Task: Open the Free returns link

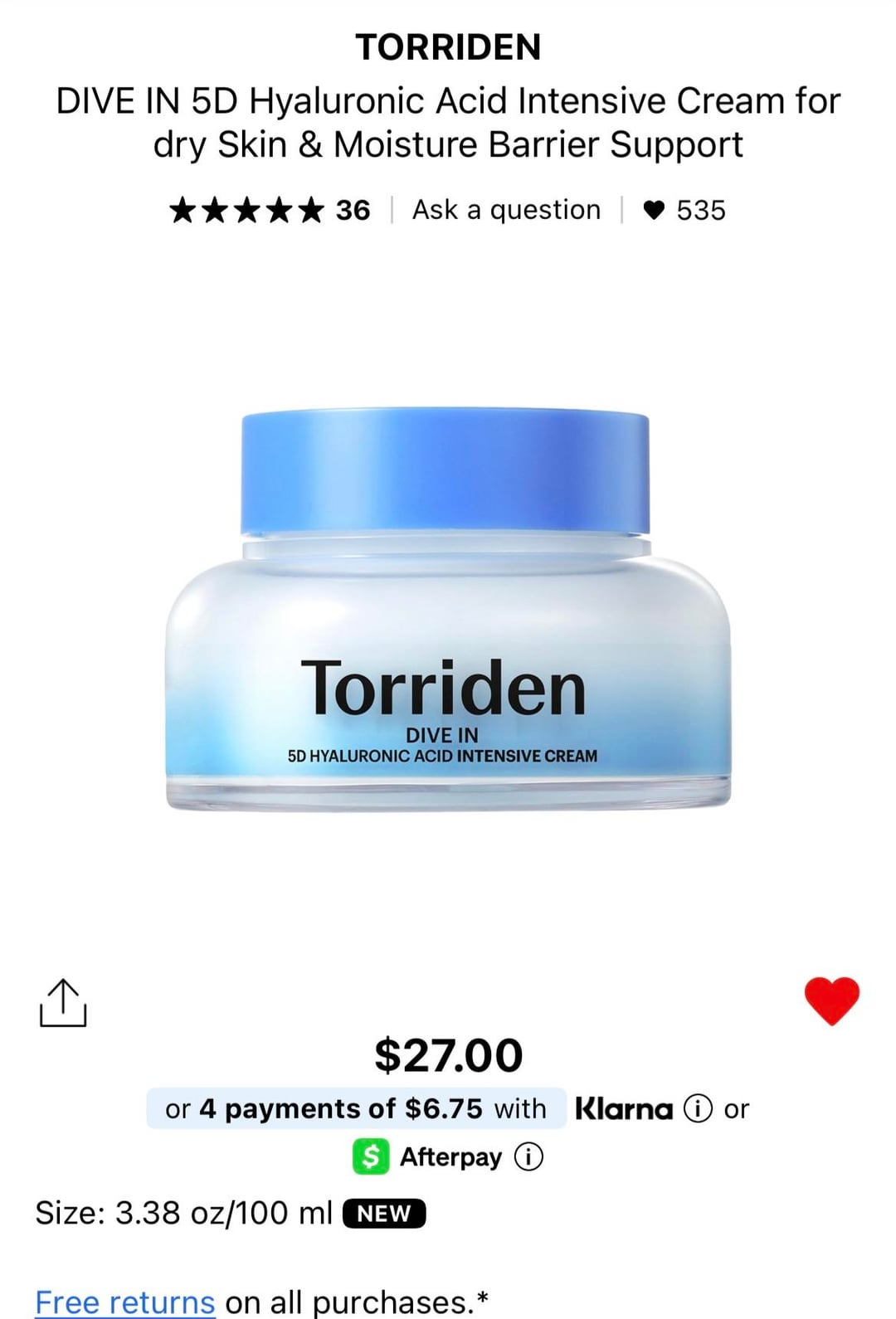Action: (124, 1302)
